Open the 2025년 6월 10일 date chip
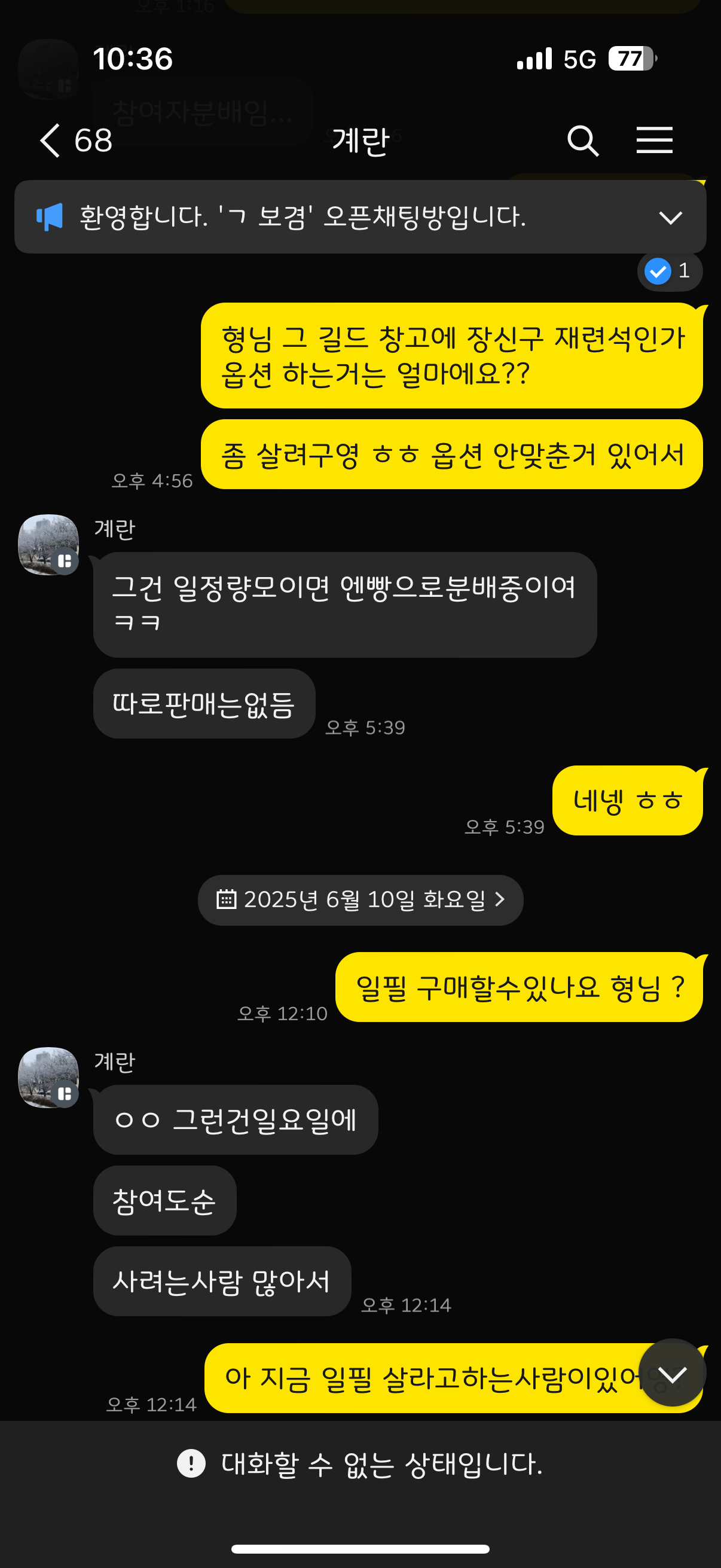This screenshot has width=721, height=1568. click(360, 899)
